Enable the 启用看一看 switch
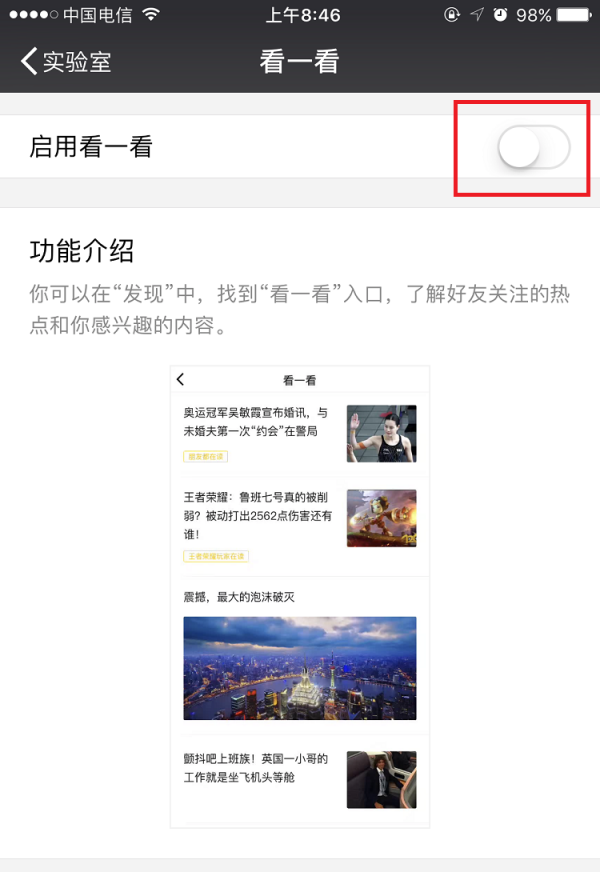Viewport: 600px width, 872px height. 533,148
